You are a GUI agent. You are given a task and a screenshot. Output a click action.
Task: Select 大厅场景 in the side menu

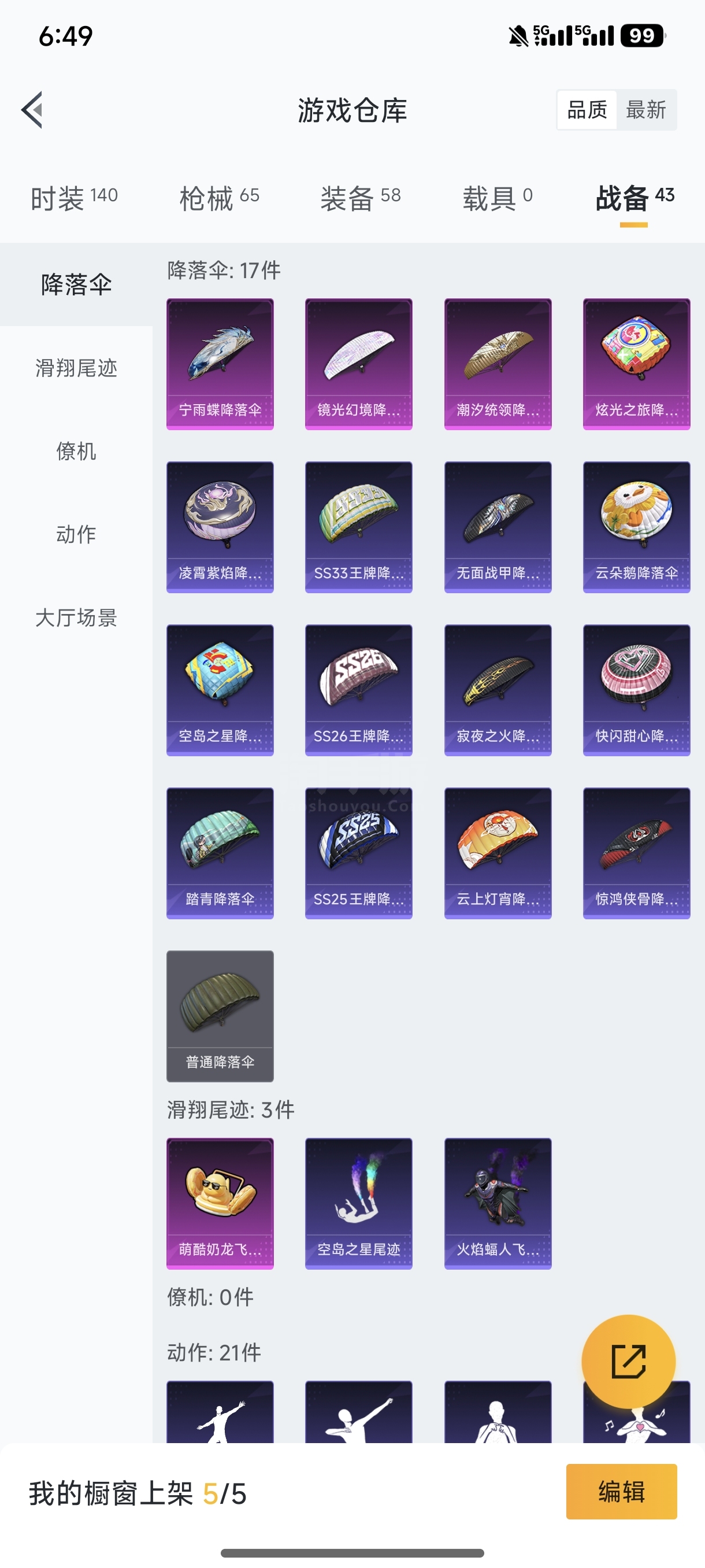(x=76, y=617)
